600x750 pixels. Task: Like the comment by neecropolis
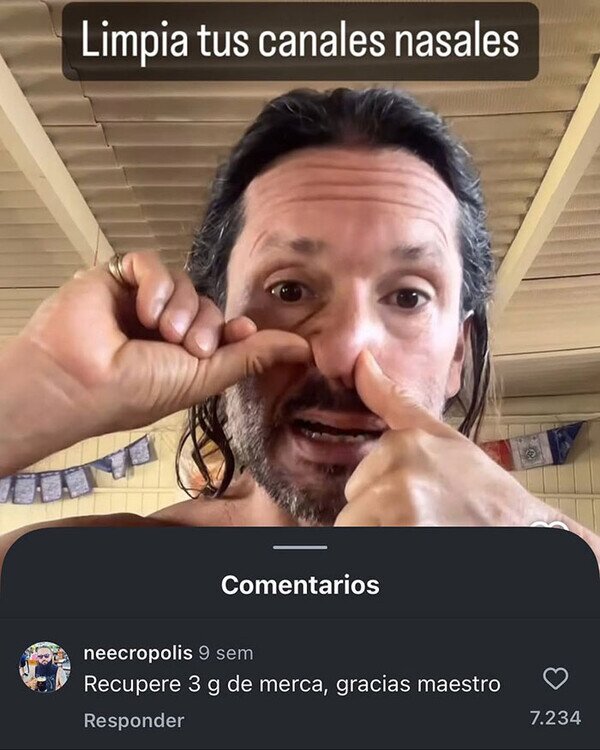click(x=555, y=679)
